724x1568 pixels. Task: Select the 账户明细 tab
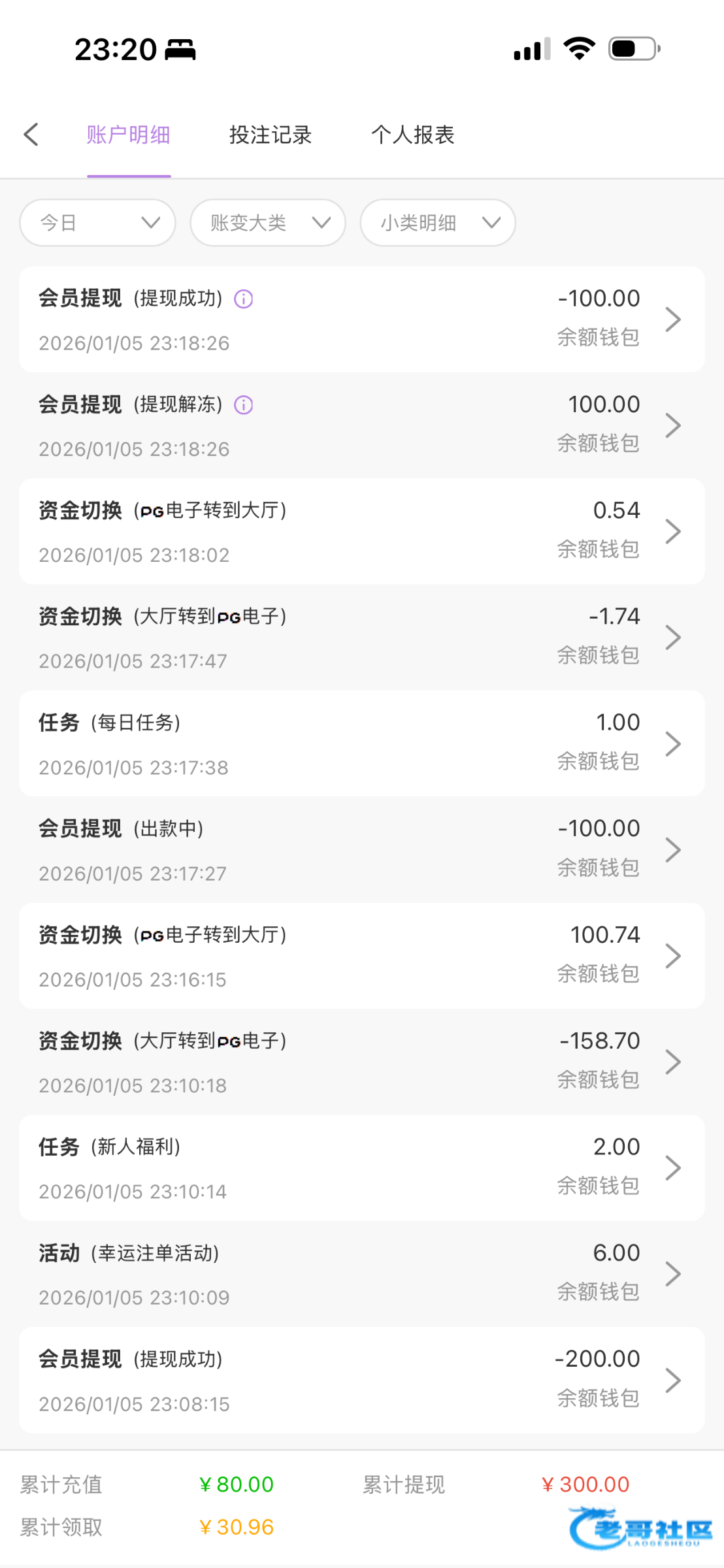pyautogui.click(x=129, y=135)
